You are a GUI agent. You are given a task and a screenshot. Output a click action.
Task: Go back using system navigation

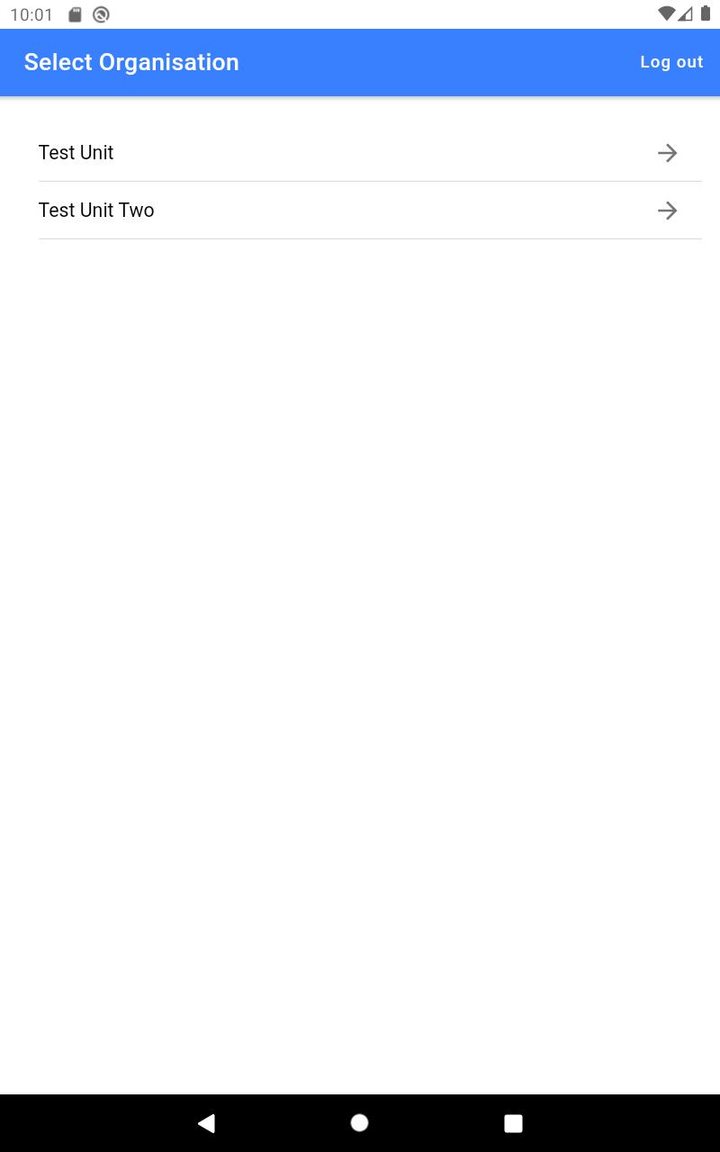coord(206,1123)
